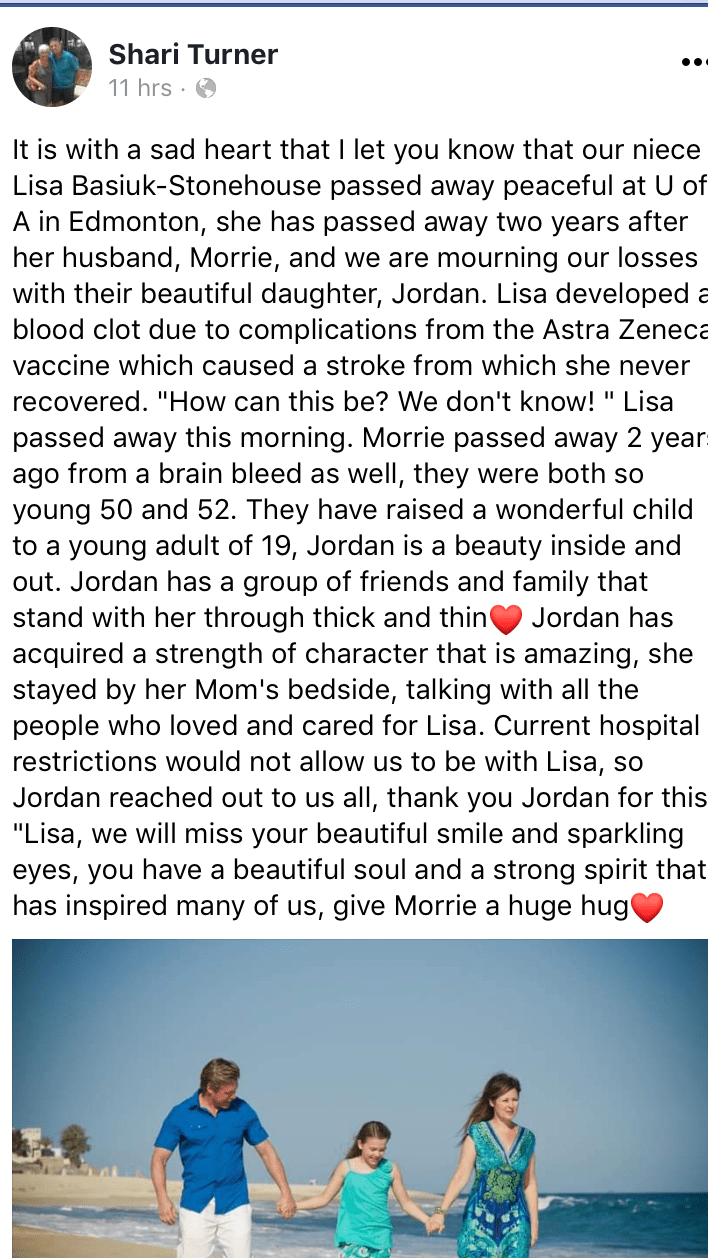Screen dimensions: 708x1260
Task: Open Shari Turner's profile picture
Action: click(x=52, y=67)
